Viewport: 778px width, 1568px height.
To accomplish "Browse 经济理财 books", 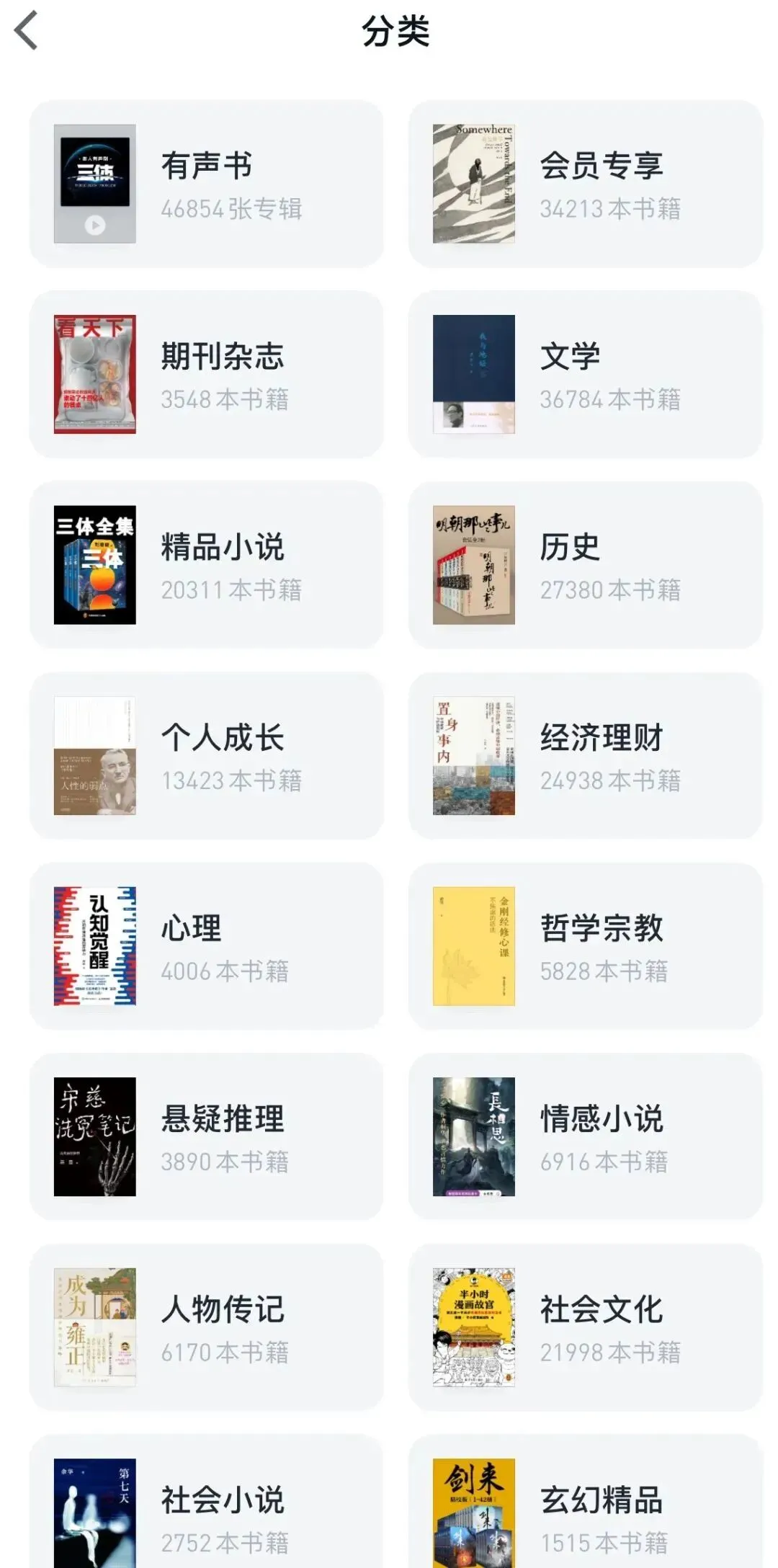I will [585, 756].
